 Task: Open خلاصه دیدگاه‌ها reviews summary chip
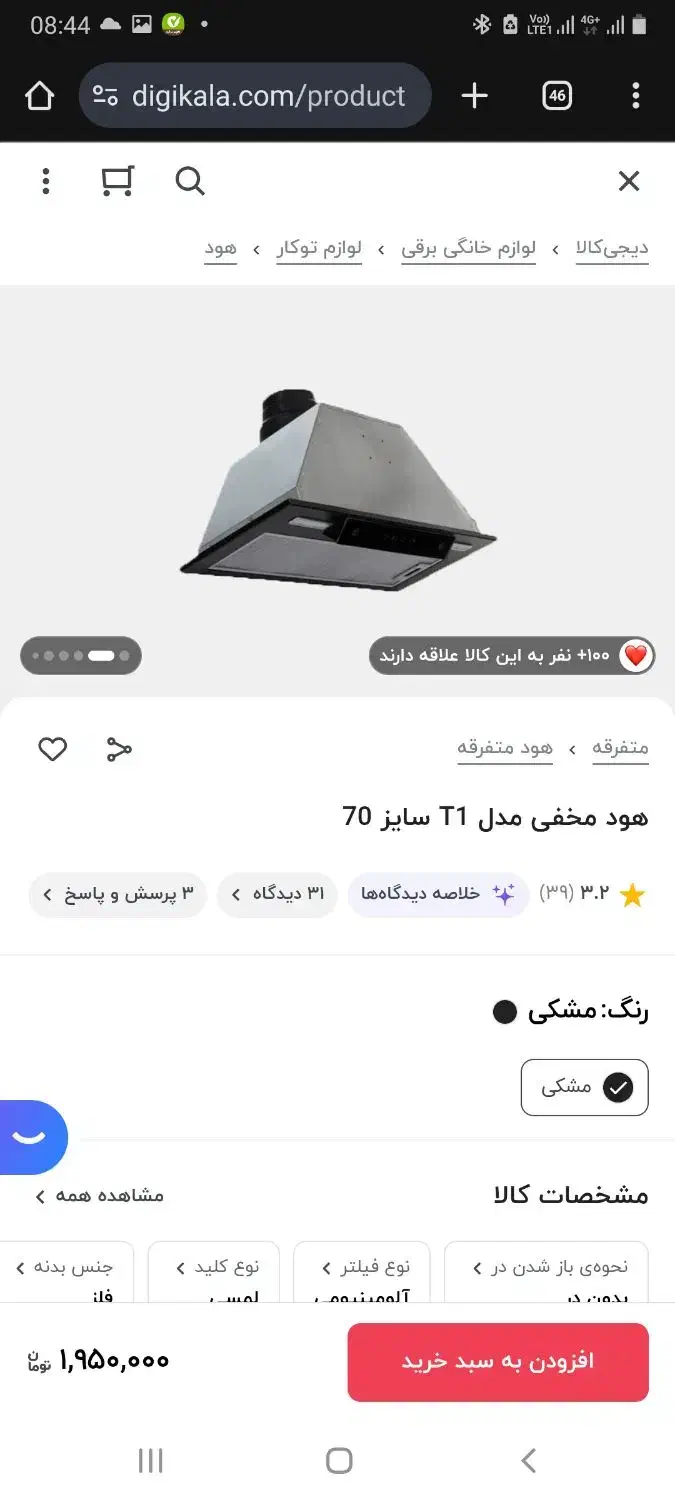(x=438, y=894)
